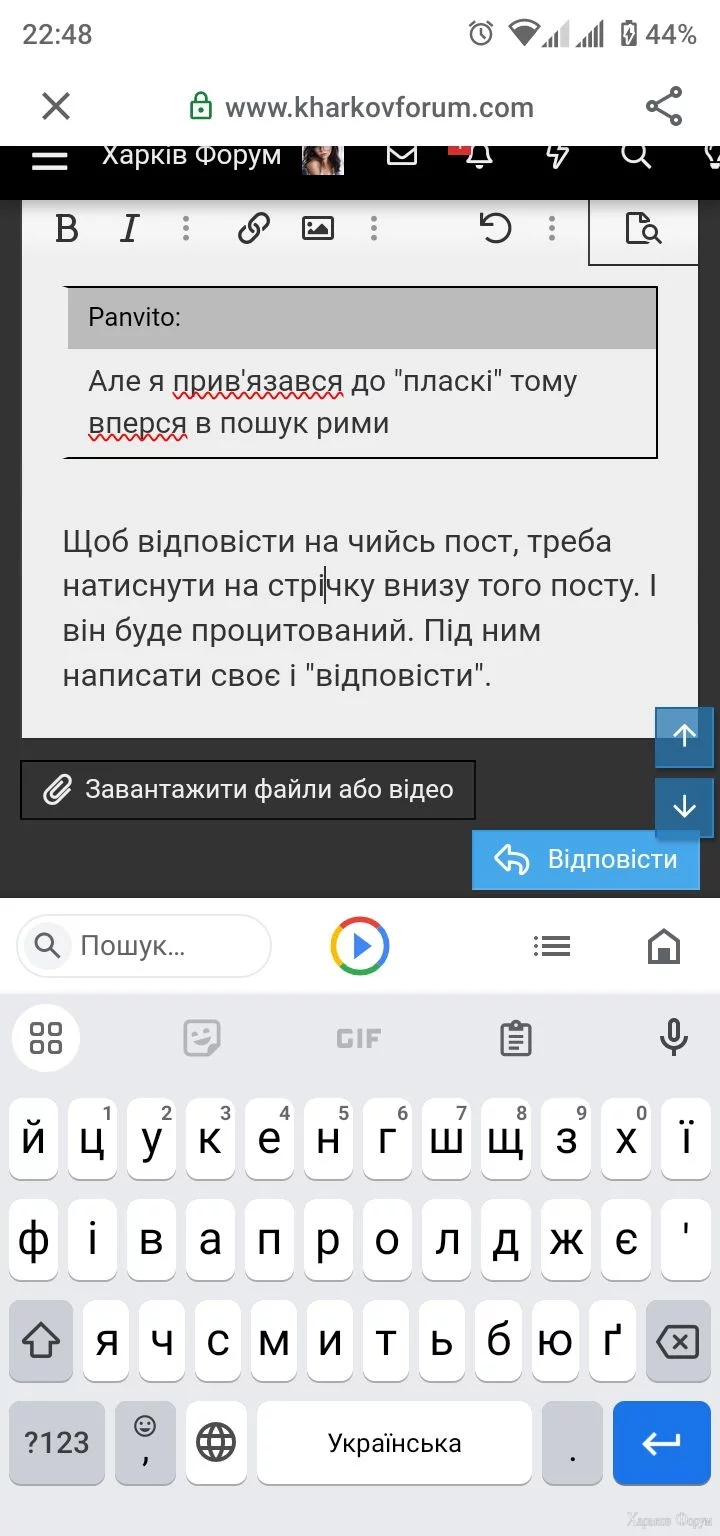The image size is (720, 1536).
Task: Open private messages envelope
Action: (402, 155)
